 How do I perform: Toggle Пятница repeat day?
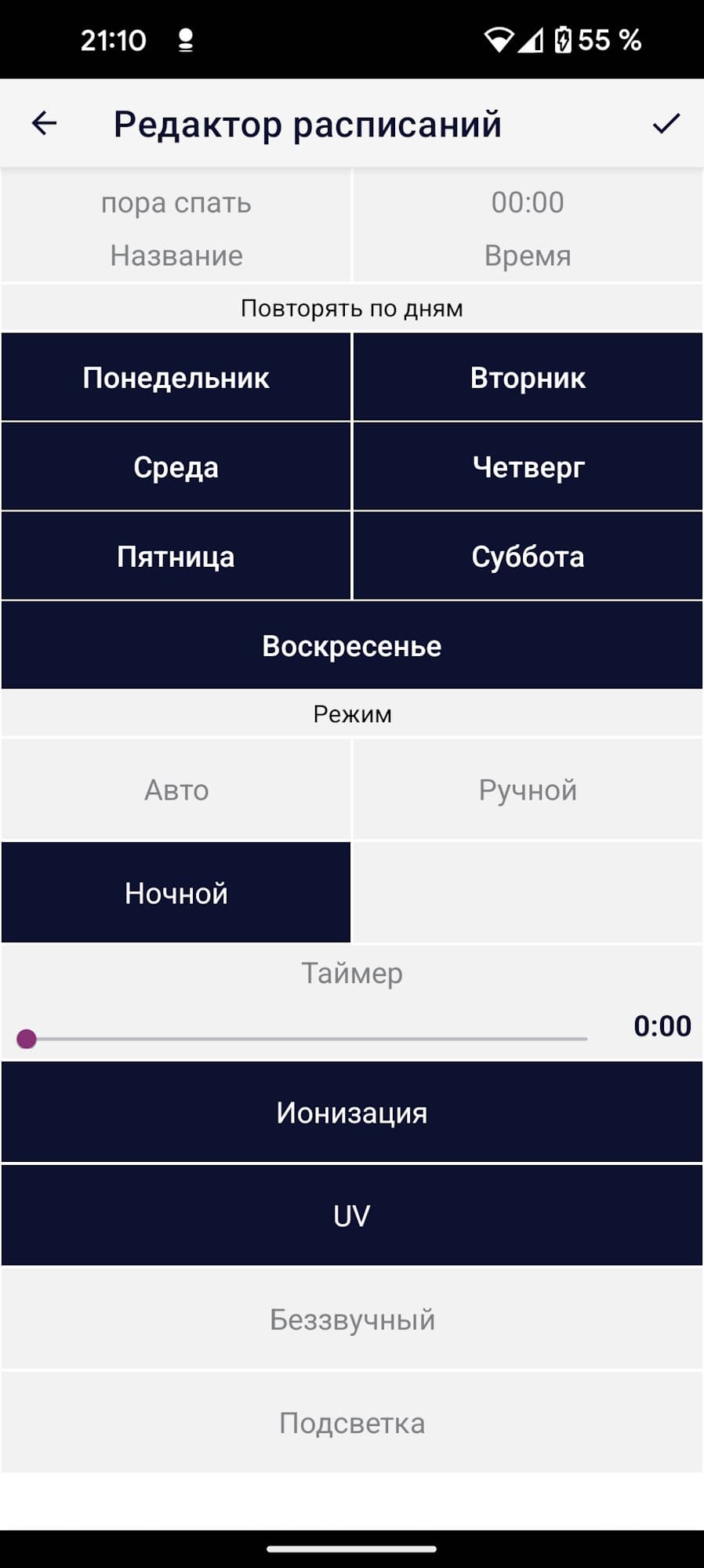[x=176, y=556]
